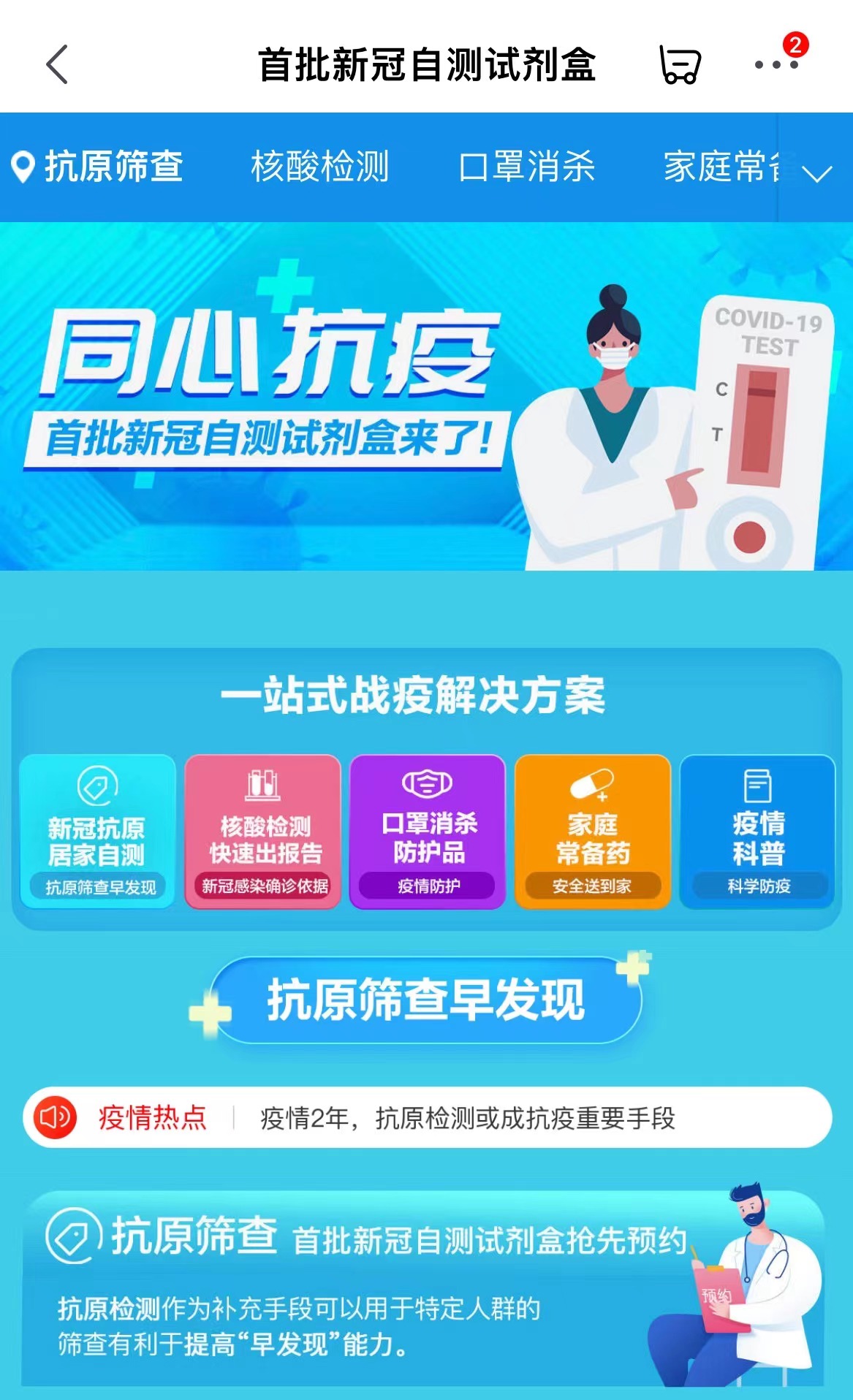
Task: Open 核酸检测快速出报告 card
Action: click(x=263, y=832)
